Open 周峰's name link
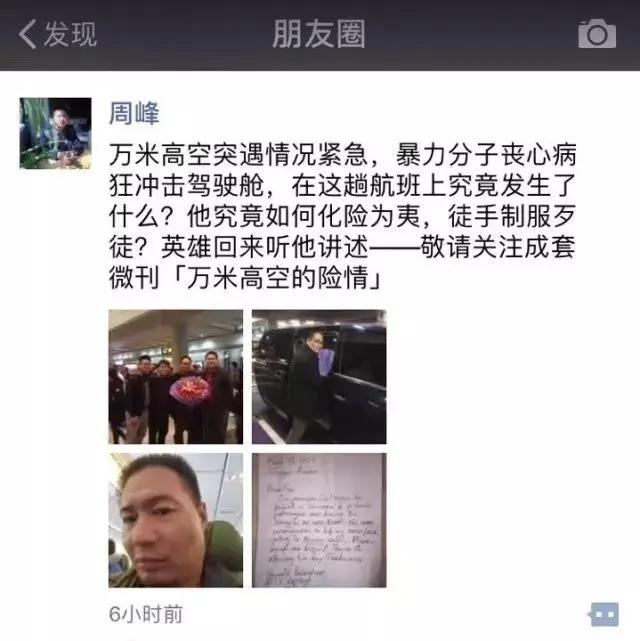 [x=135, y=113]
